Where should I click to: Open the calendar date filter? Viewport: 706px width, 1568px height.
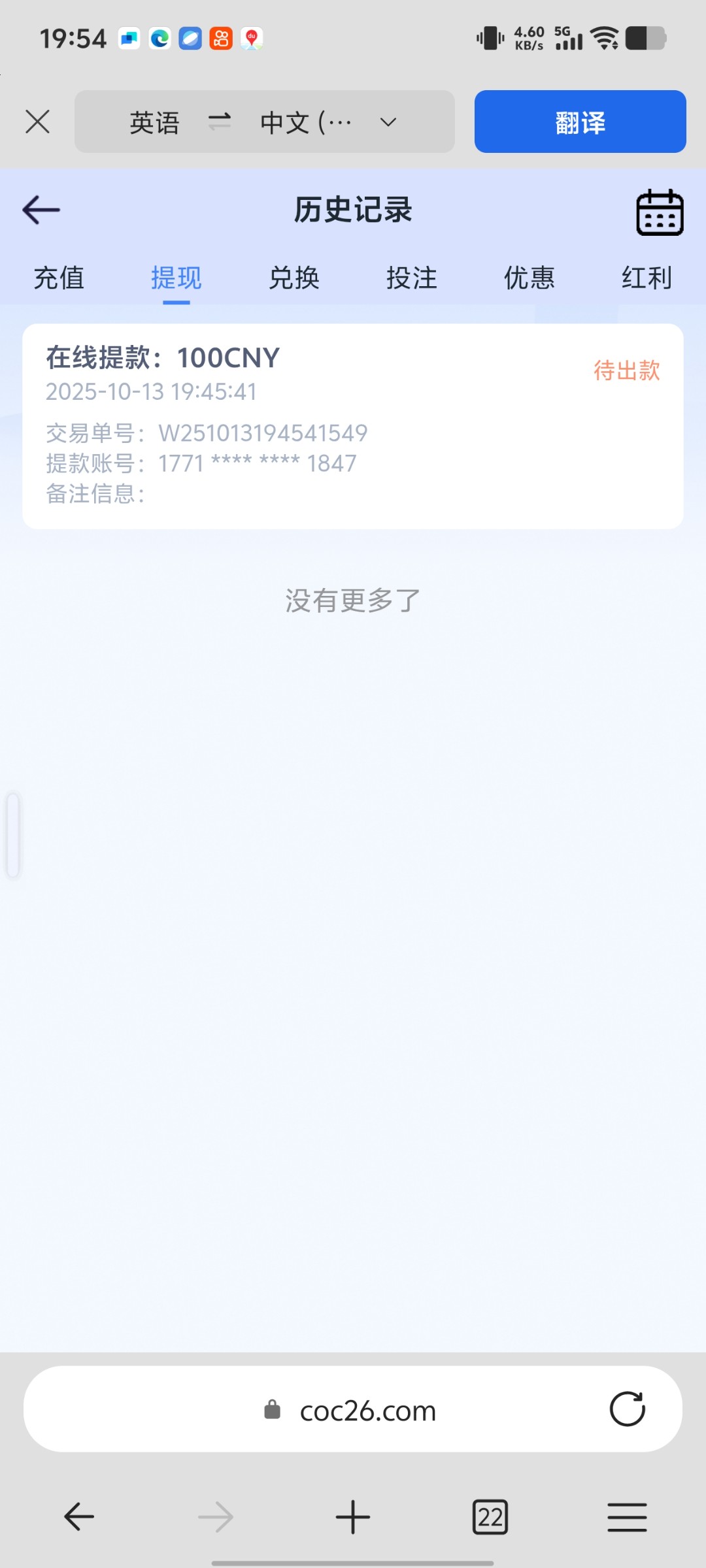point(660,212)
